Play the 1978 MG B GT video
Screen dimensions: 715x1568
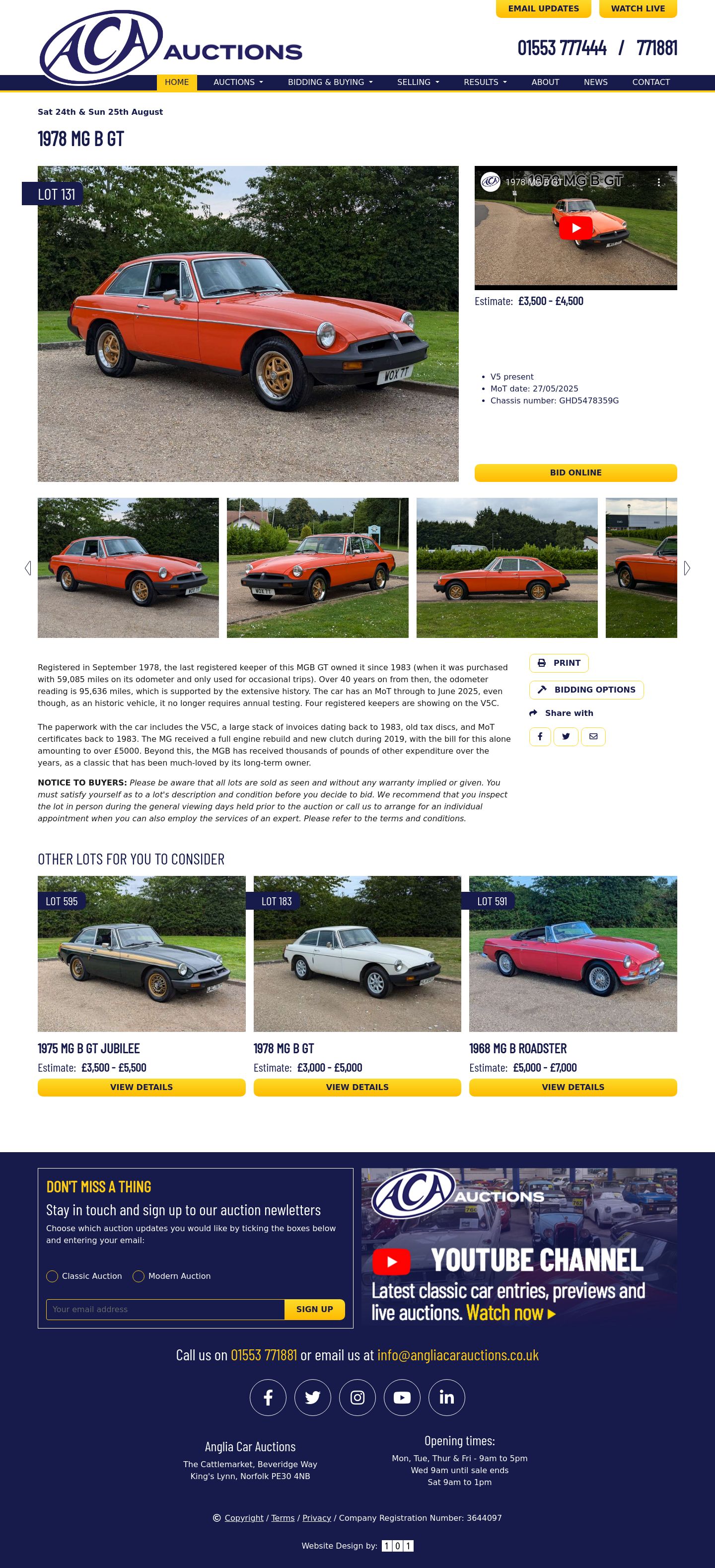[575, 228]
